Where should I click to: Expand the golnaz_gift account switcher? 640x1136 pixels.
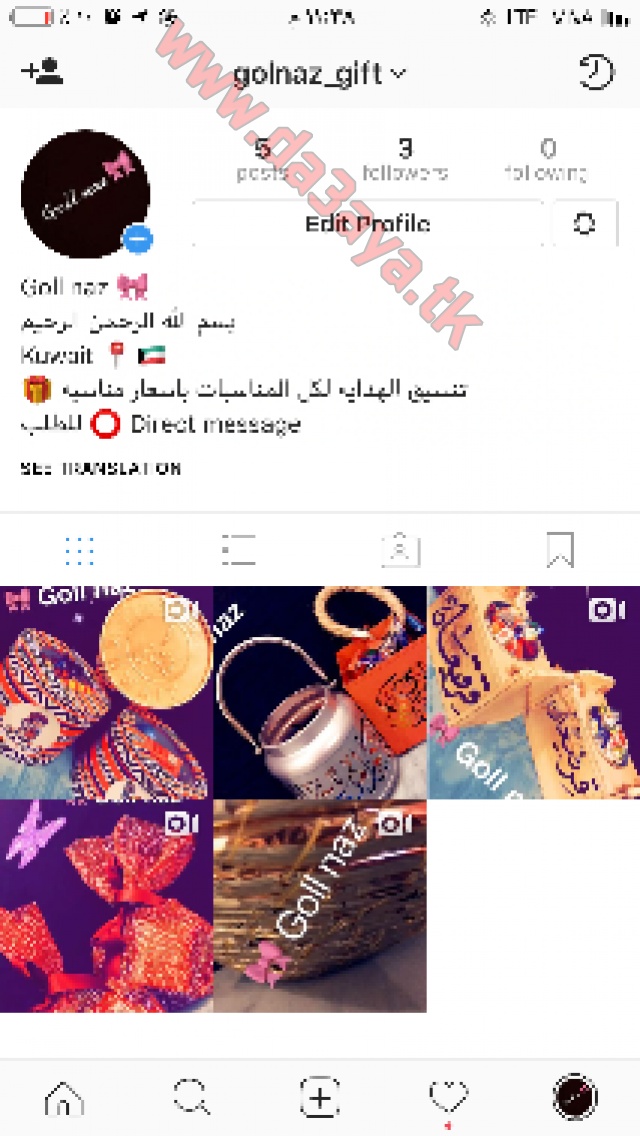(320, 73)
